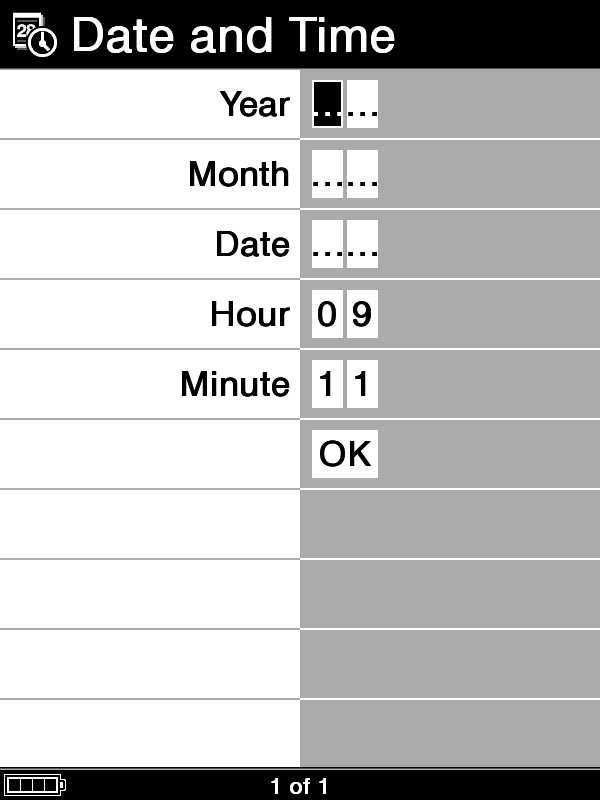The image size is (600, 800).
Task: Select the second Date digit box
Action: (x=362, y=244)
